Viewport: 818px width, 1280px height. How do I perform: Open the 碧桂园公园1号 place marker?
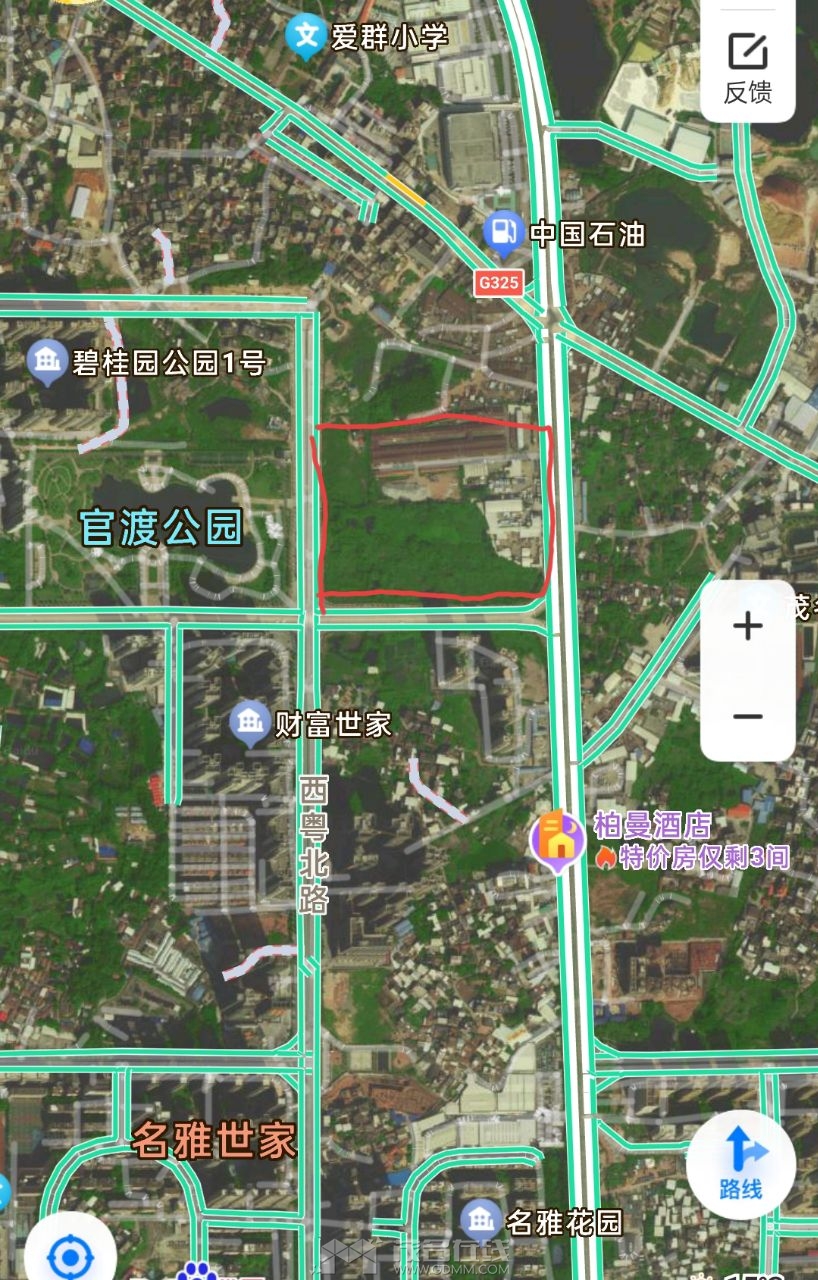[x=47, y=361]
